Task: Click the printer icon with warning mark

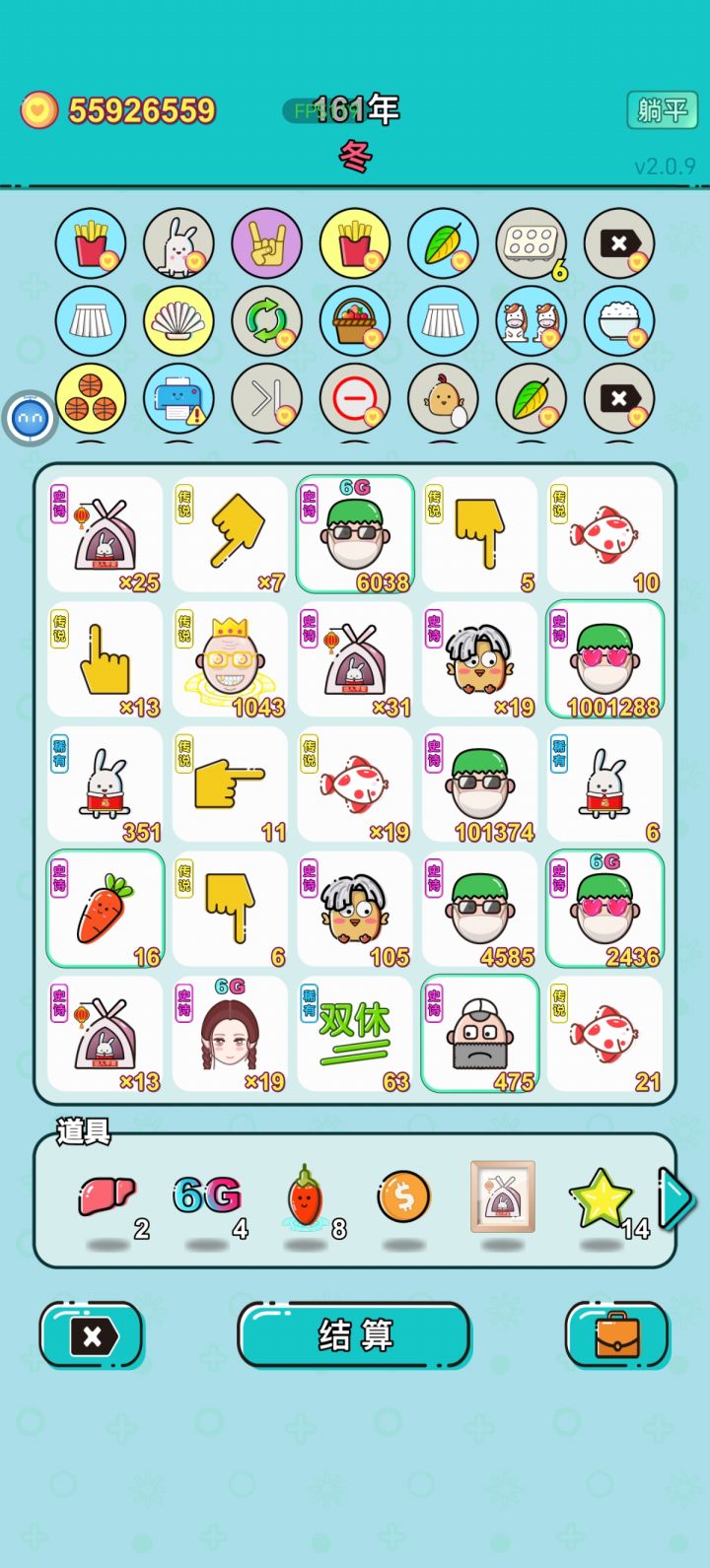Action: [178, 400]
